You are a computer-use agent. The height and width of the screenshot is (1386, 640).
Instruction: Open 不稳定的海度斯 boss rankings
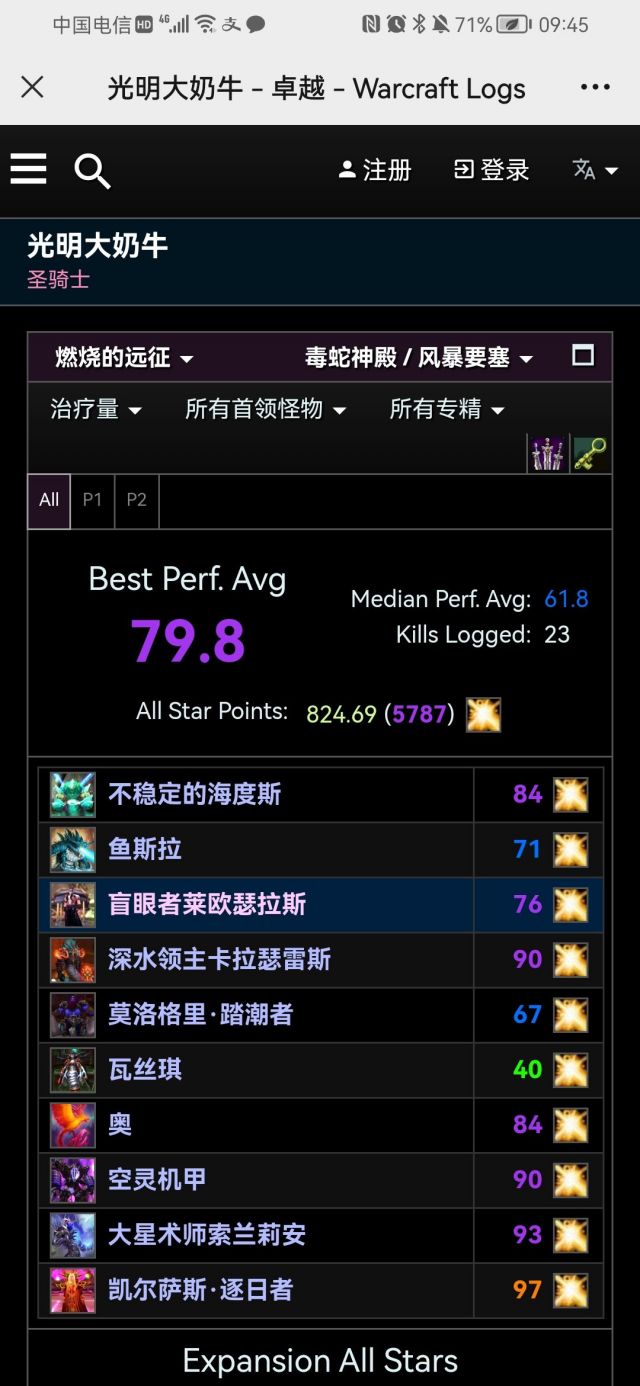point(194,795)
